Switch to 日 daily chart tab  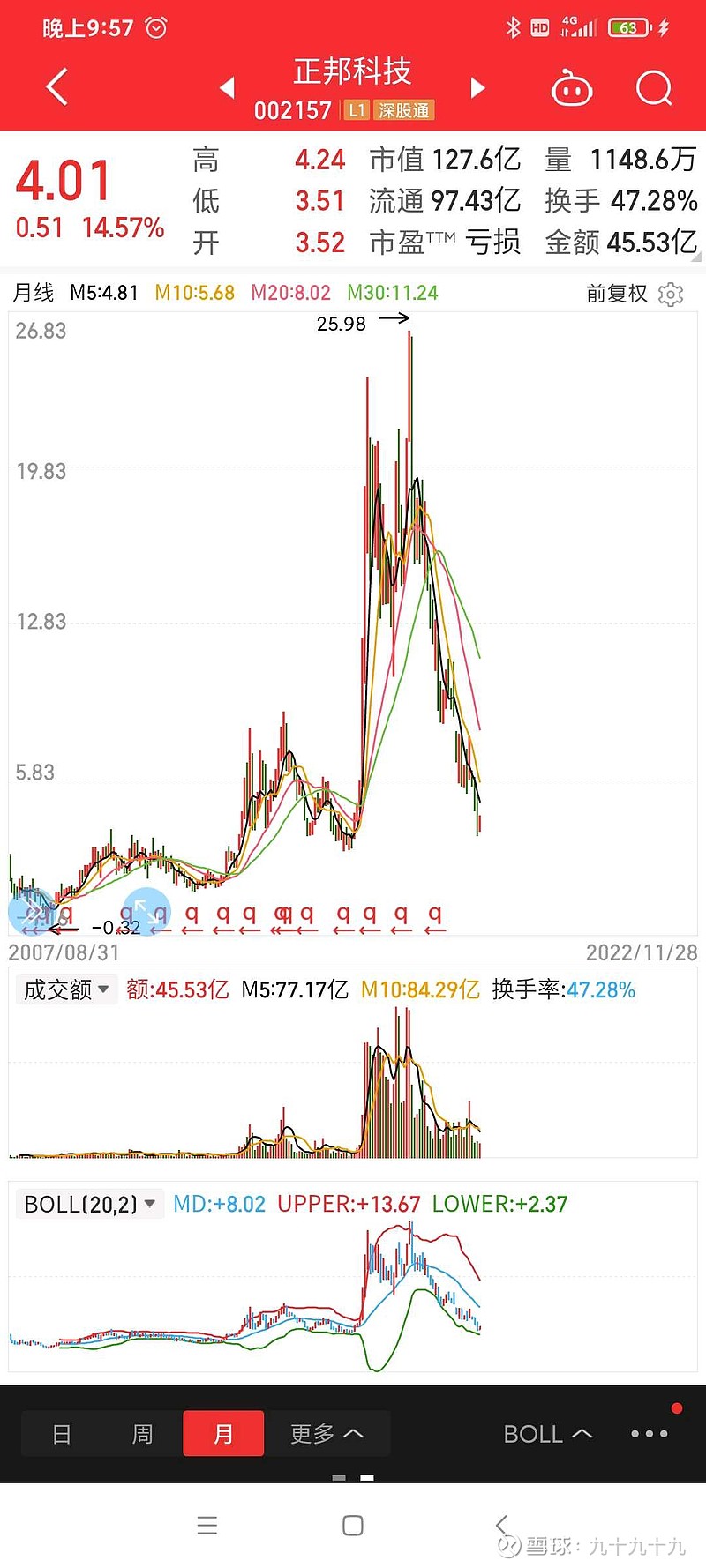pyautogui.click(x=61, y=1433)
